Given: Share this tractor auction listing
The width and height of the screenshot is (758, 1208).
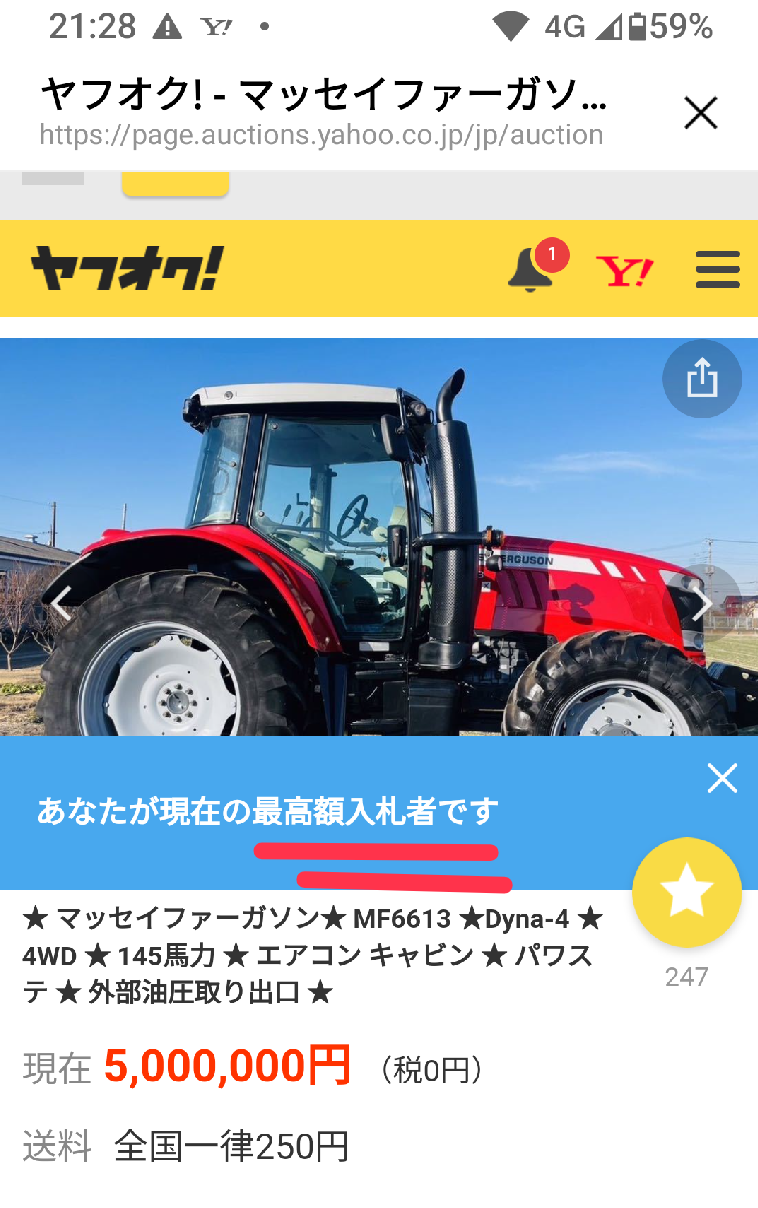Looking at the screenshot, I should click(x=702, y=379).
